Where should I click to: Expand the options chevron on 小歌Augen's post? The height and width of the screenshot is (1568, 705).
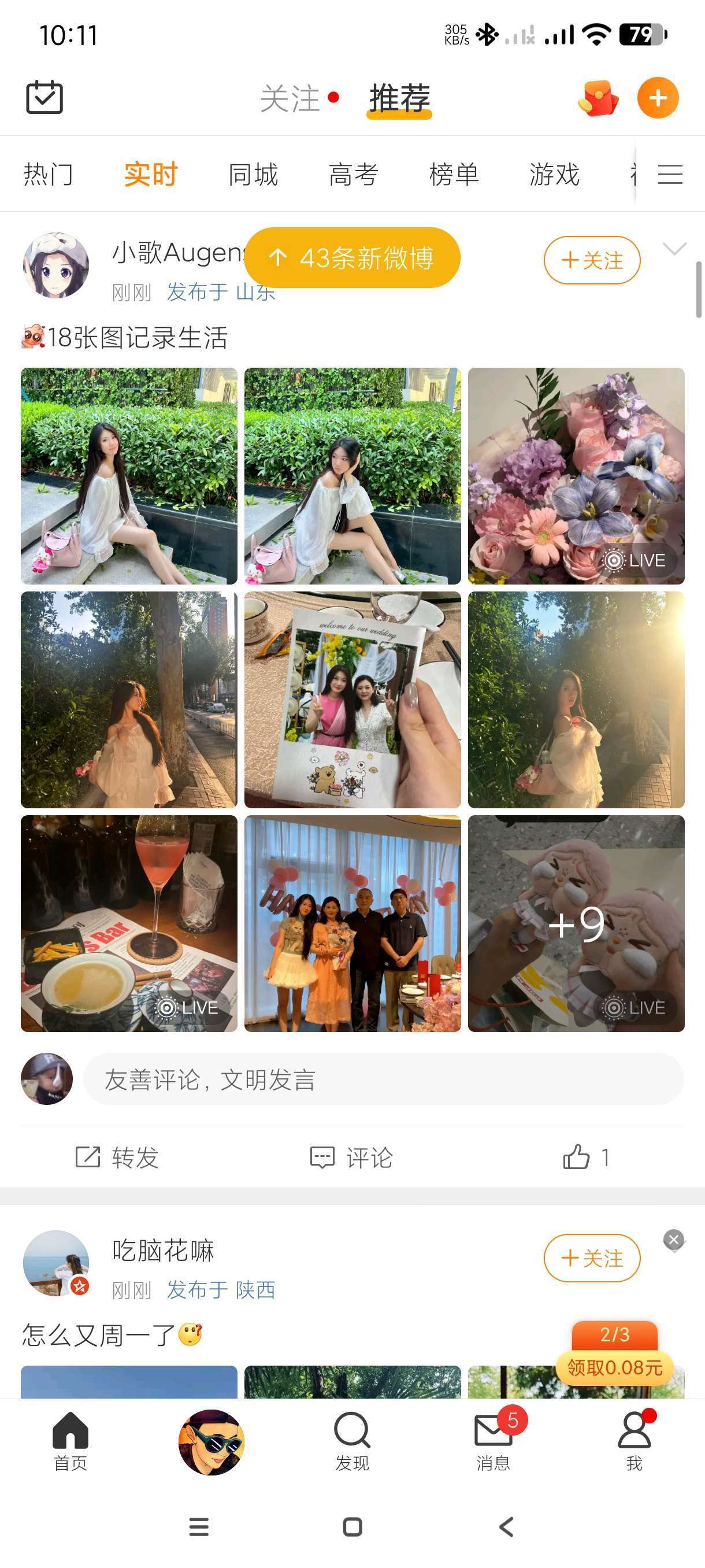coord(674,249)
